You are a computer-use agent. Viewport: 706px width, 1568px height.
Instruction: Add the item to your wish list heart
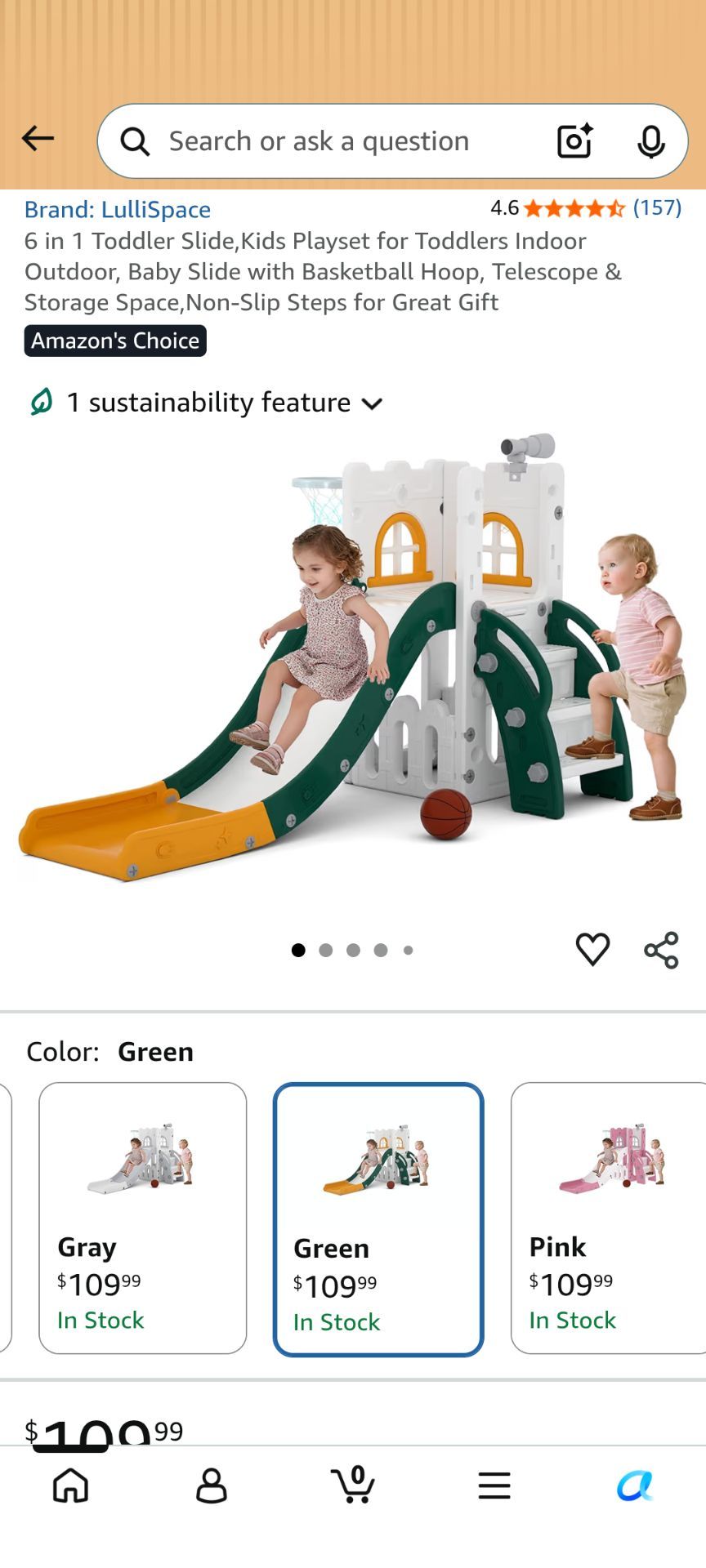[x=592, y=950]
